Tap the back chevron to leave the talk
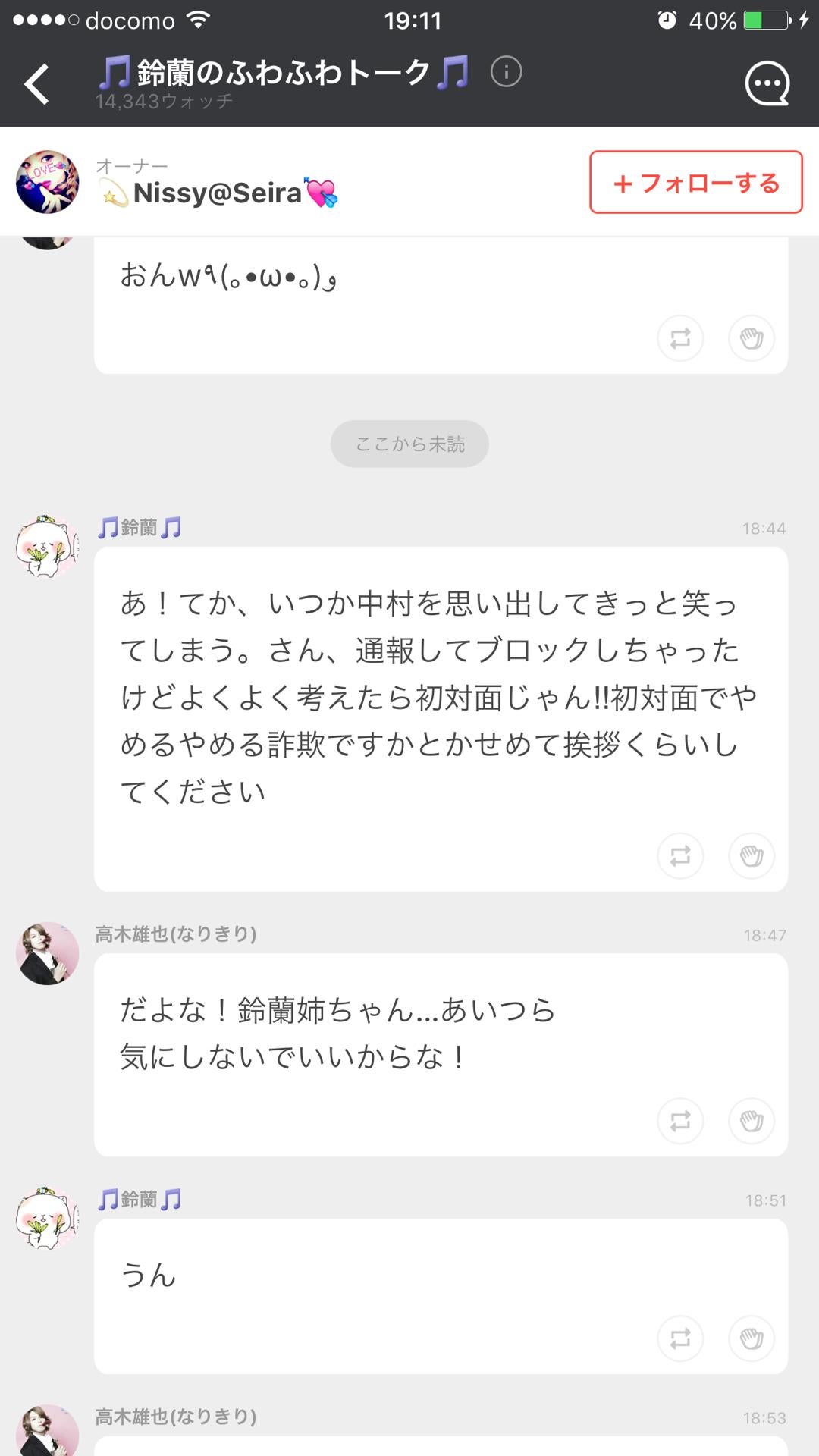The height and width of the screenshot is (1456, 819). pyautogui.click(x=36, y=83)
